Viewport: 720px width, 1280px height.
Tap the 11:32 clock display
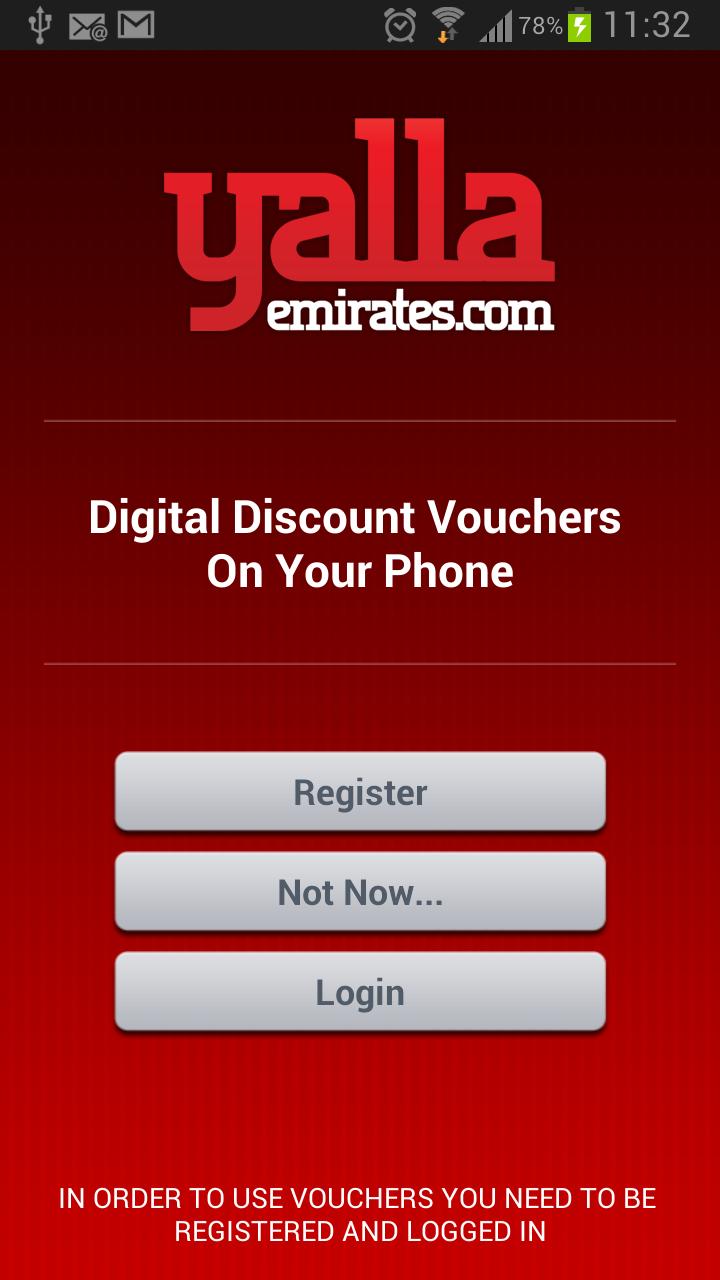point(648,24)
